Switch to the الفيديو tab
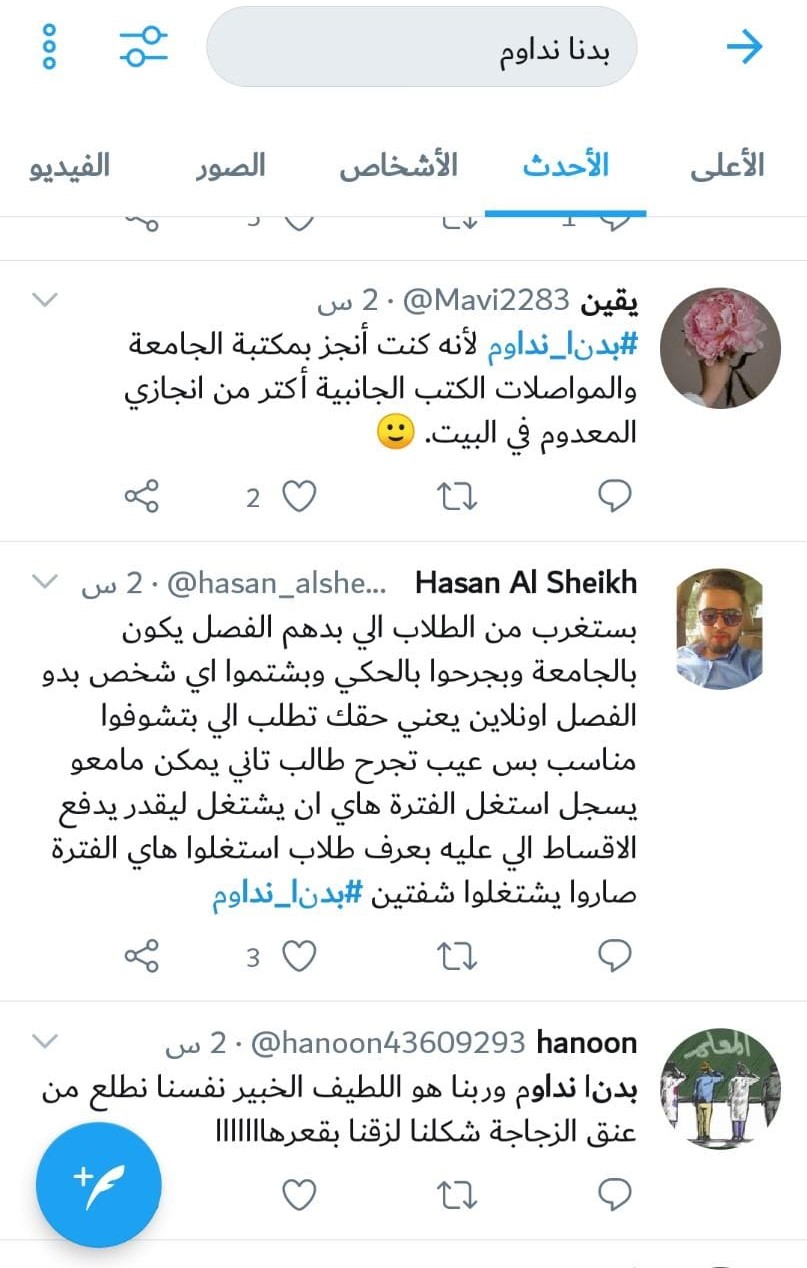This screenshot has width=807, height=1268. [69, 166]
